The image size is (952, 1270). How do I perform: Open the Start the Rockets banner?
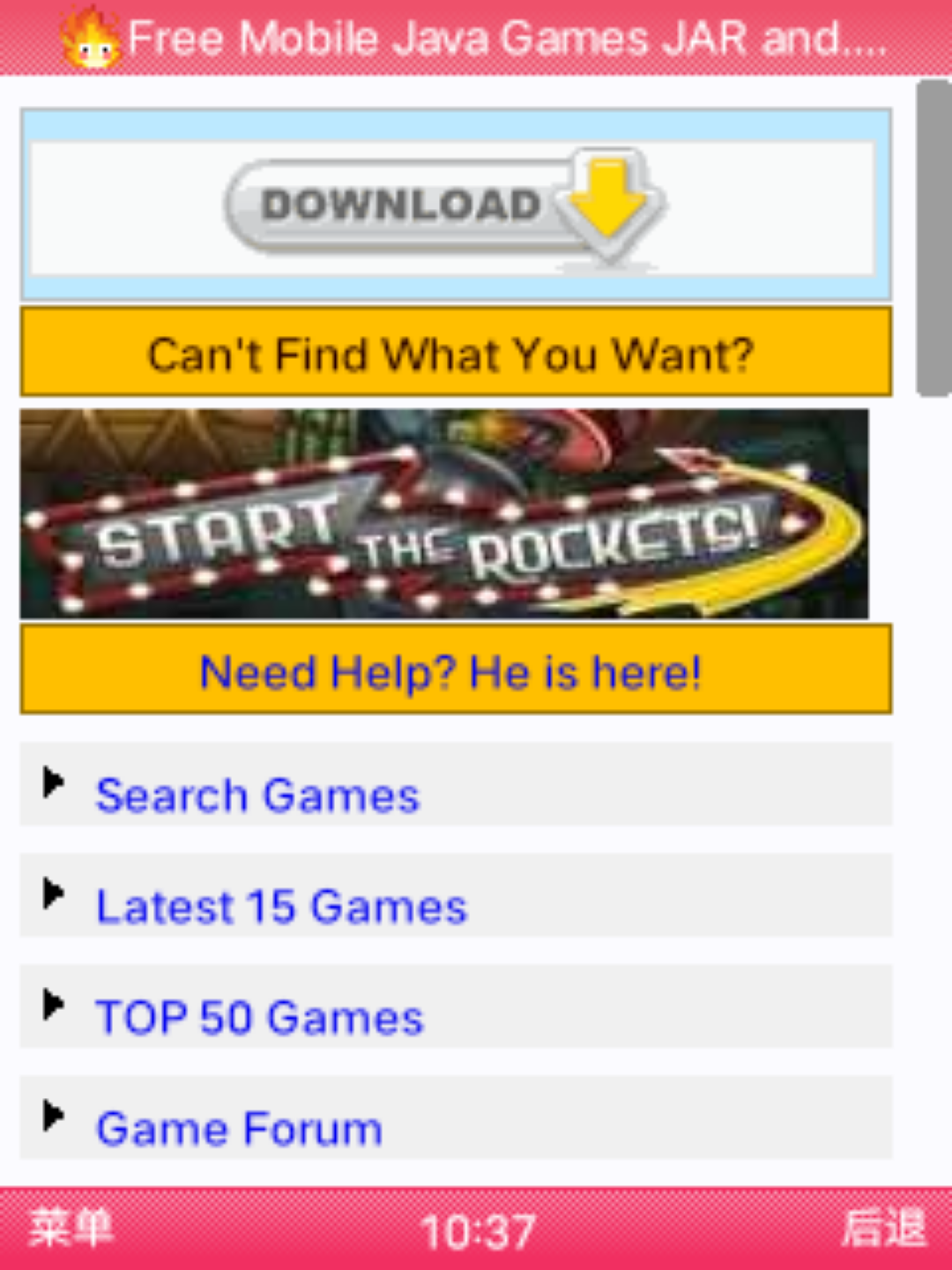pyautogui.click(x=444, y=514)
